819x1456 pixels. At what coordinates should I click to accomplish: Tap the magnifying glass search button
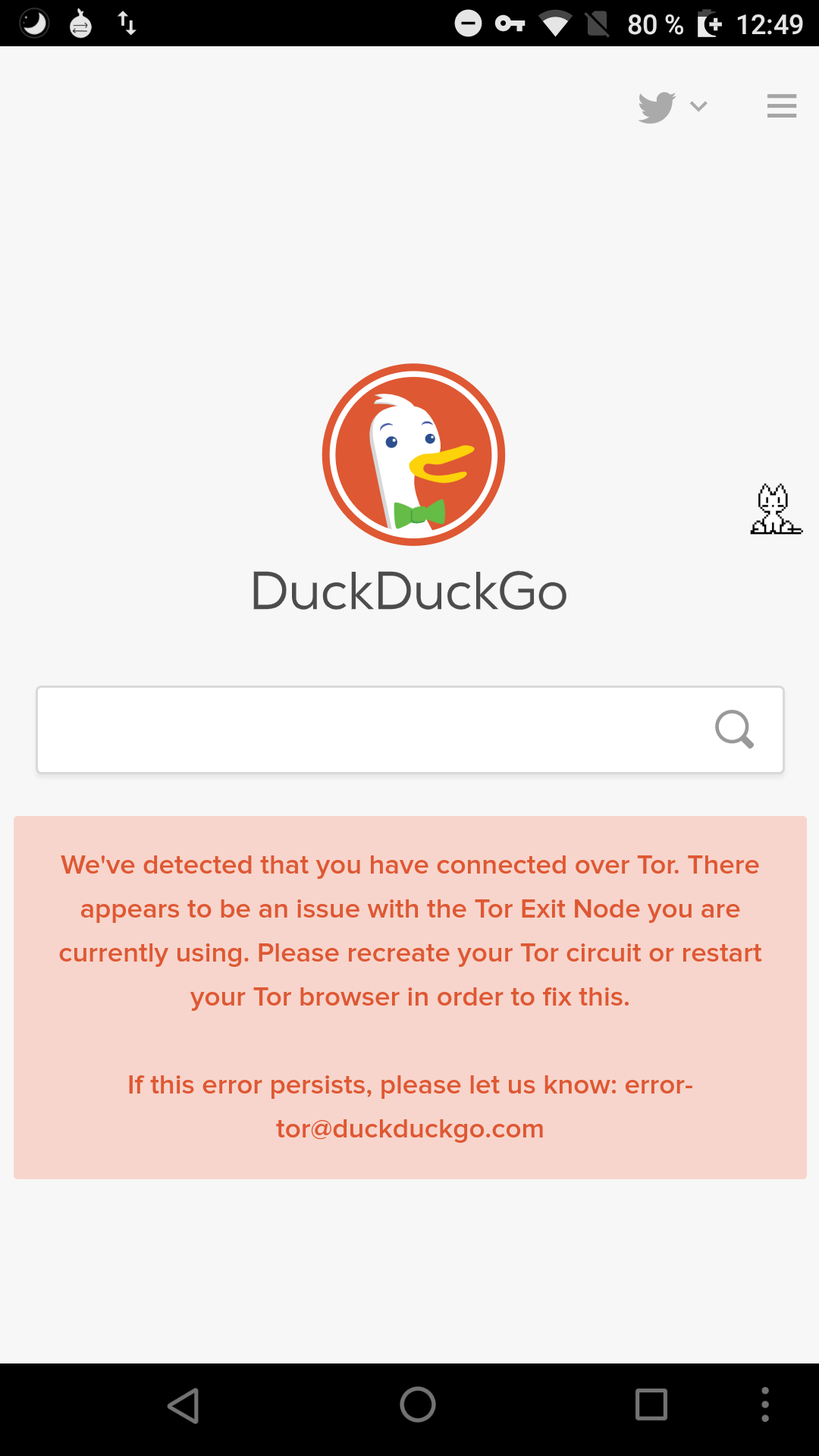click(734, 730)
